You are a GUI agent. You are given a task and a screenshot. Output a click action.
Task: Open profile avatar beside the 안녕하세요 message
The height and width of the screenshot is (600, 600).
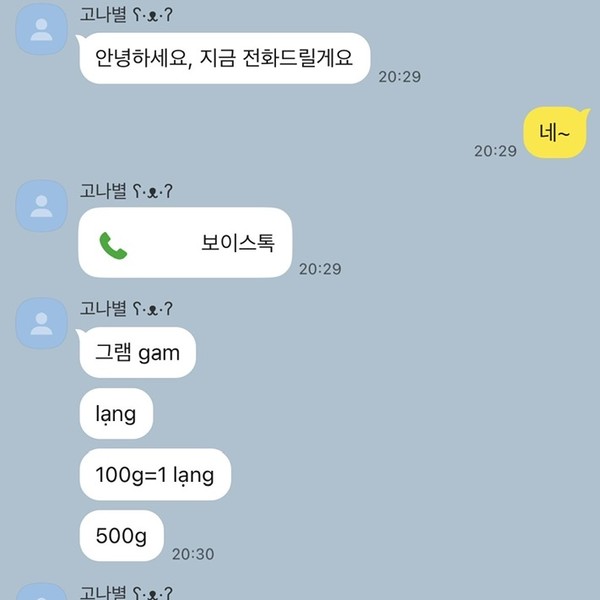coord(41,29)
